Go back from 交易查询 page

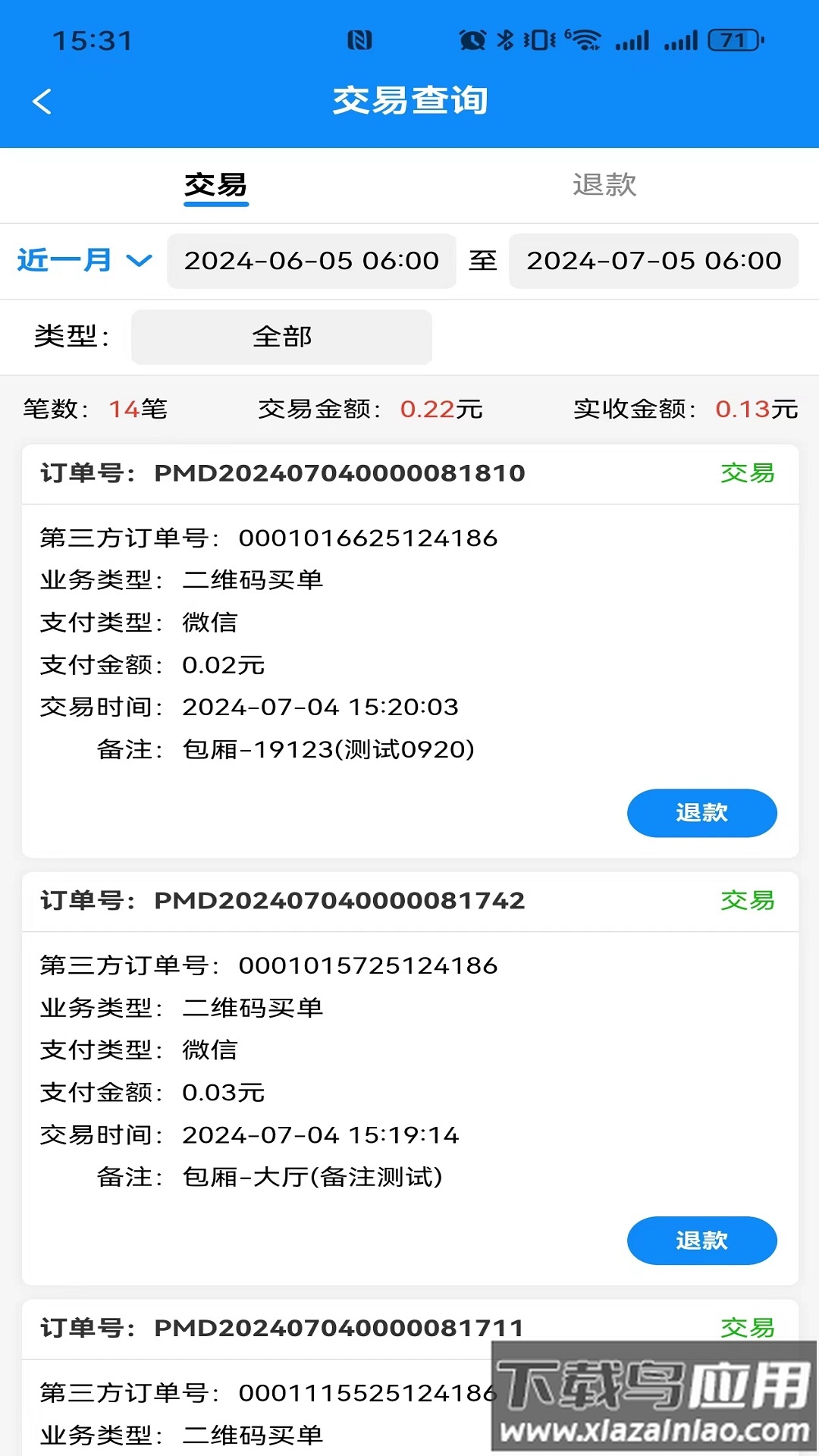[42, 101]
